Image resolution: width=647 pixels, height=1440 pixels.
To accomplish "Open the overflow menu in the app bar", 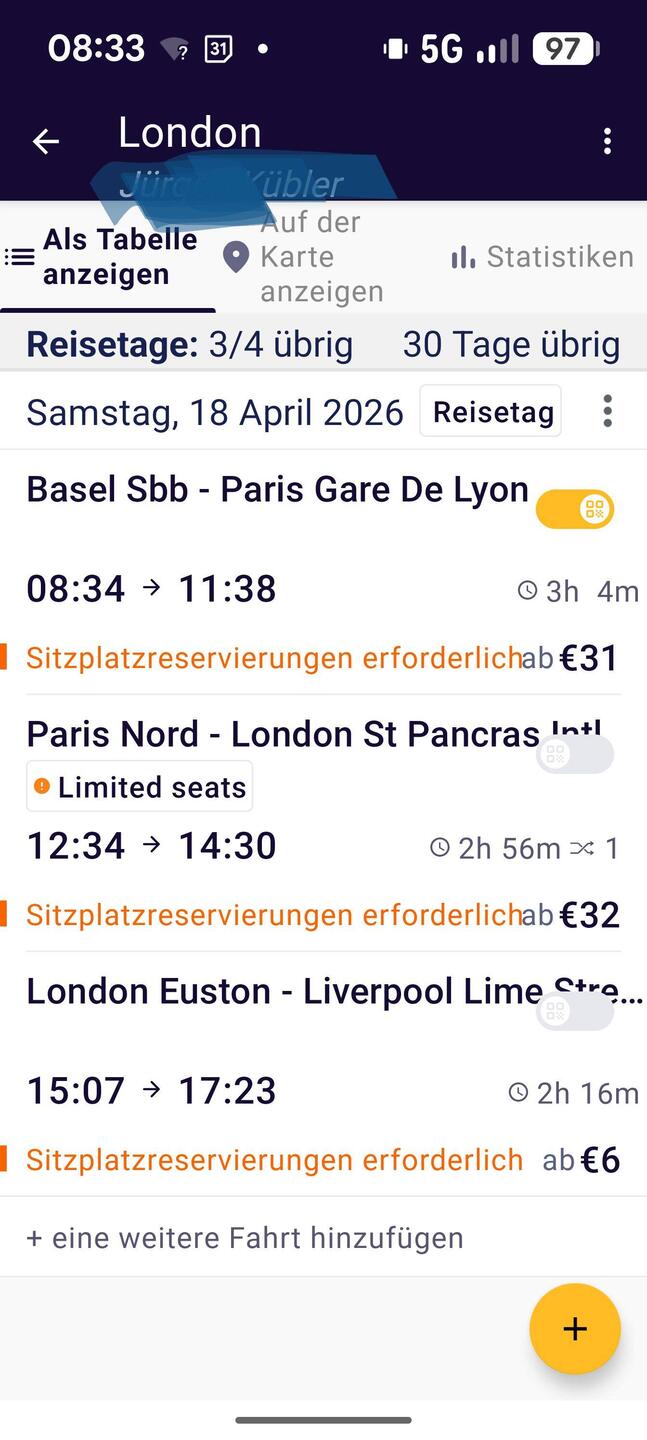I will pyautogui.click(x=607, y=142).
